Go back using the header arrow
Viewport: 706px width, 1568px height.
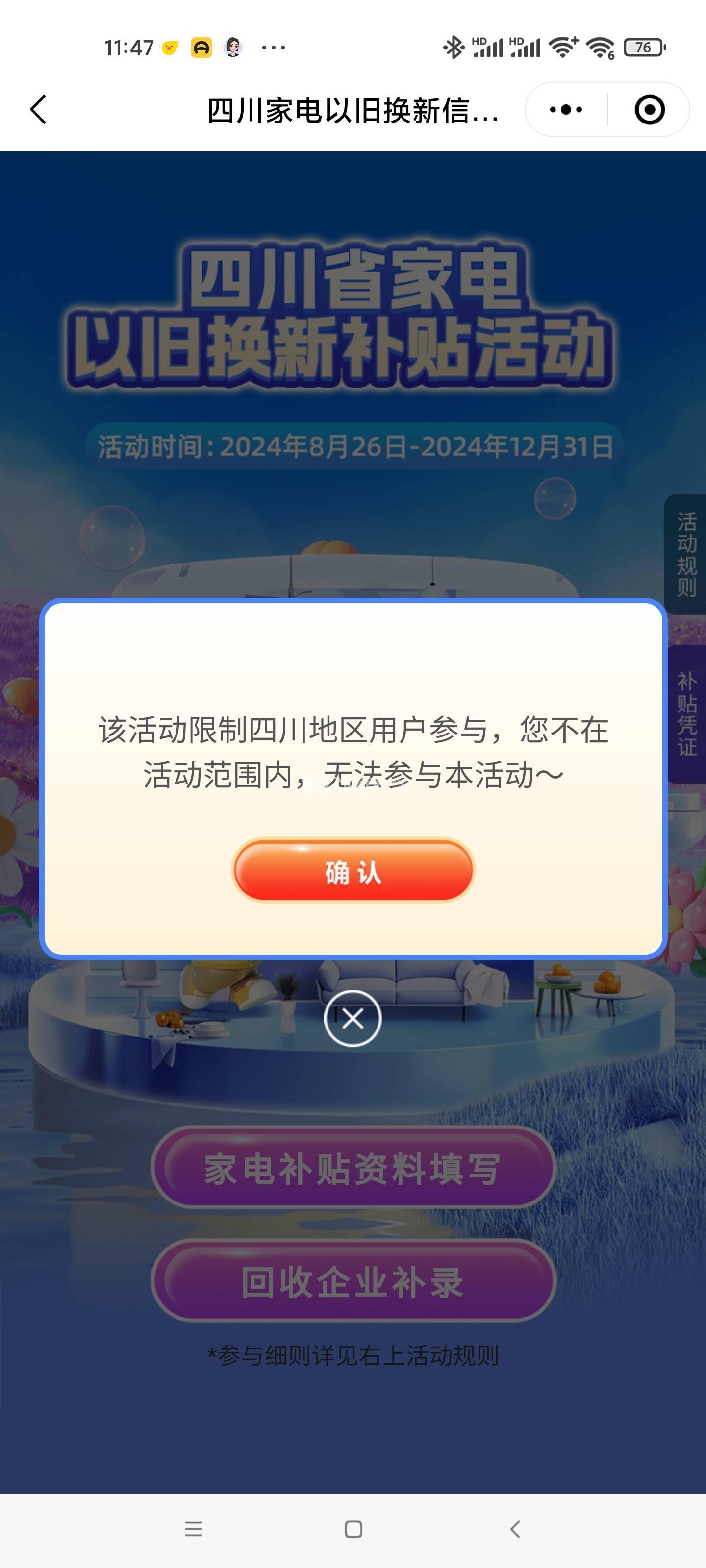point(38,110)
